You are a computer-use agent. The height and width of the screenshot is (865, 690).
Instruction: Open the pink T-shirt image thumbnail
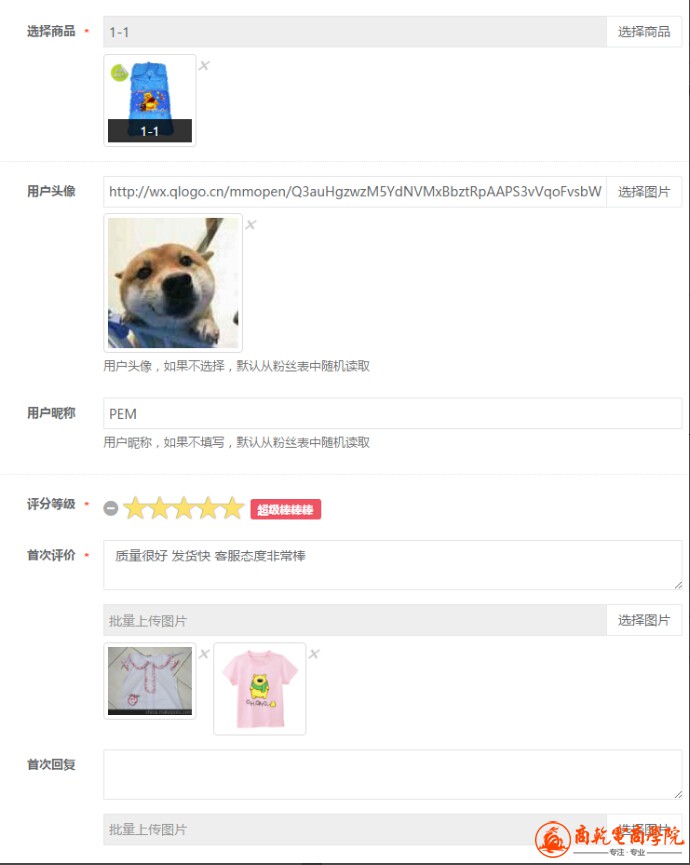[x=259, y=689]
